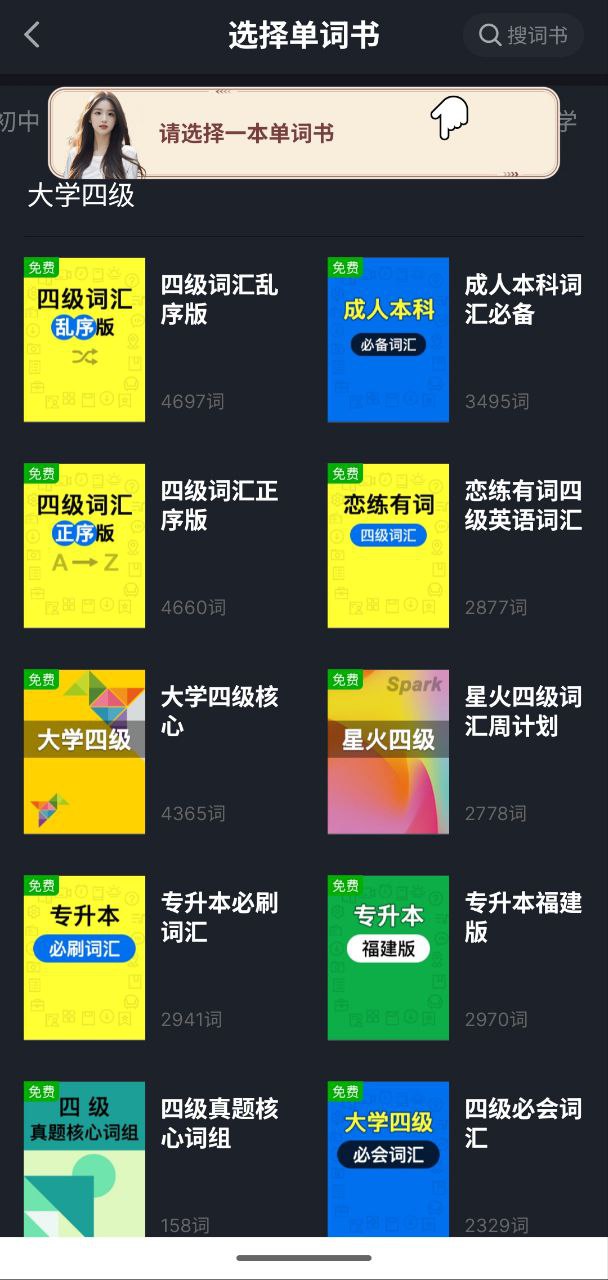
Task: Select the 专升本福建版 word book
Action: coord(389,958)
